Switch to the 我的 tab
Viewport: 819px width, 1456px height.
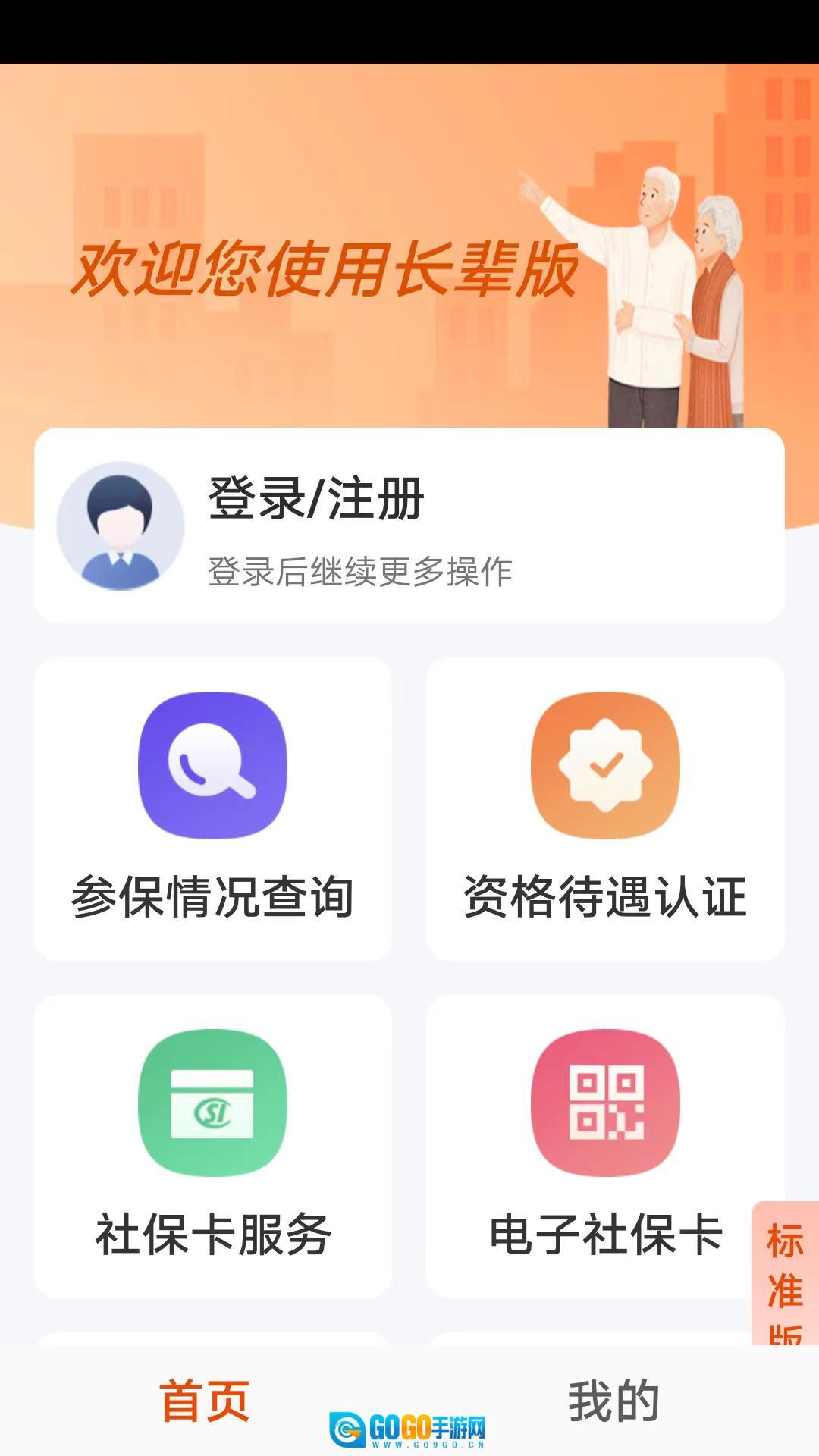point(613,1401)
